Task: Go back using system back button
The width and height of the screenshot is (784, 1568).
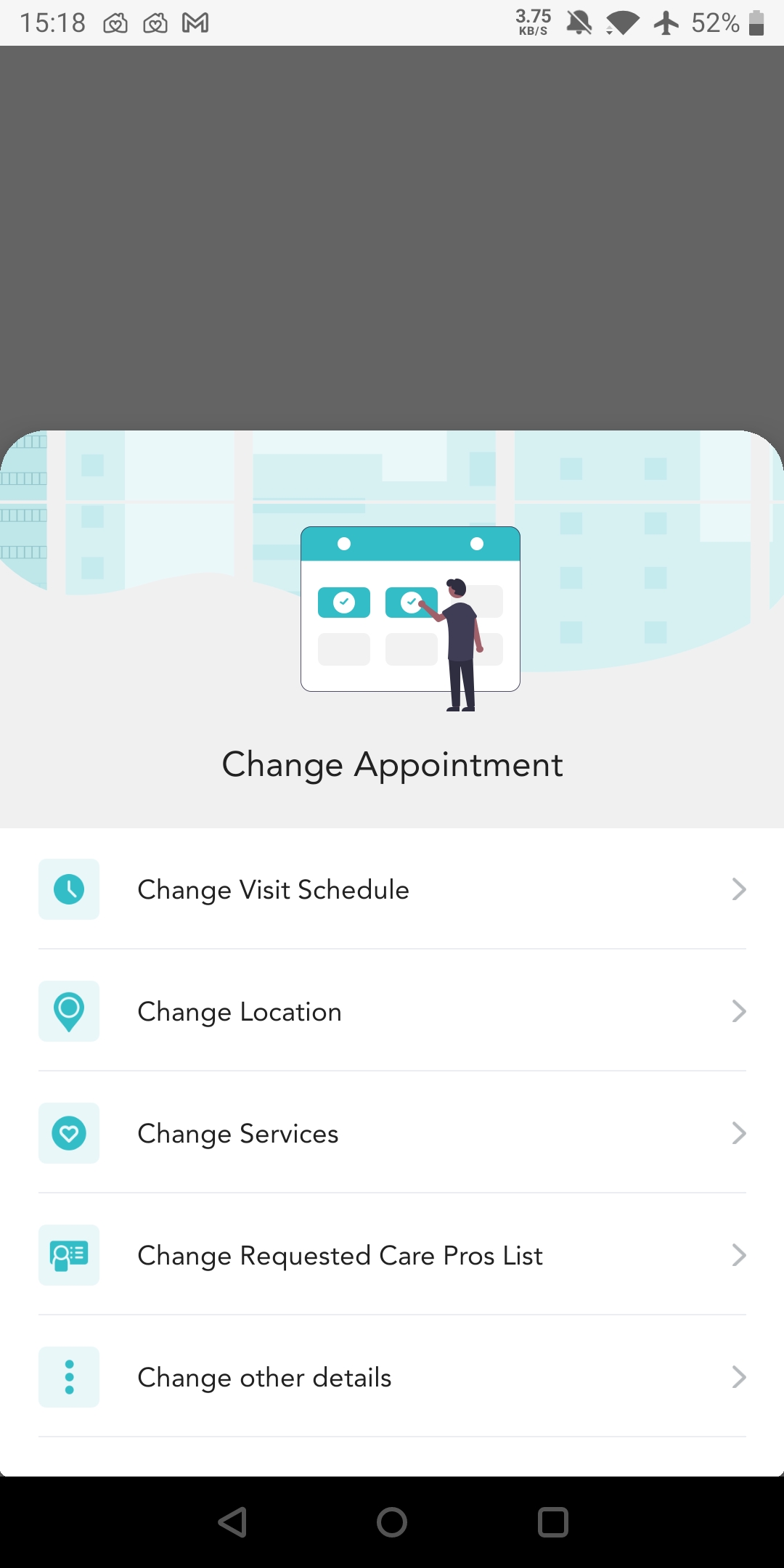Action: (x=233, y=1522)
